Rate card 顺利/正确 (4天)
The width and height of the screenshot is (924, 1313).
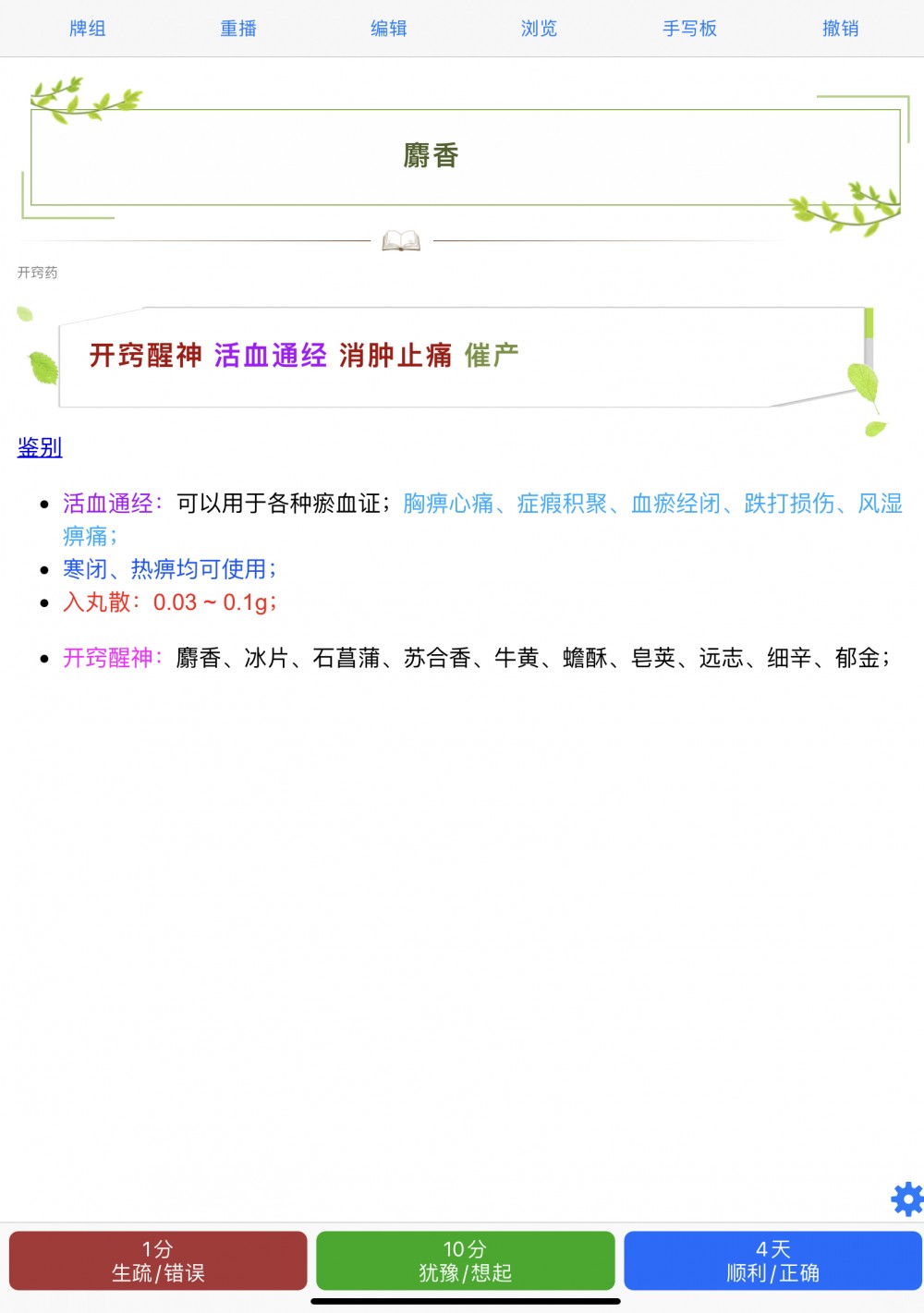coord(772,1260)
